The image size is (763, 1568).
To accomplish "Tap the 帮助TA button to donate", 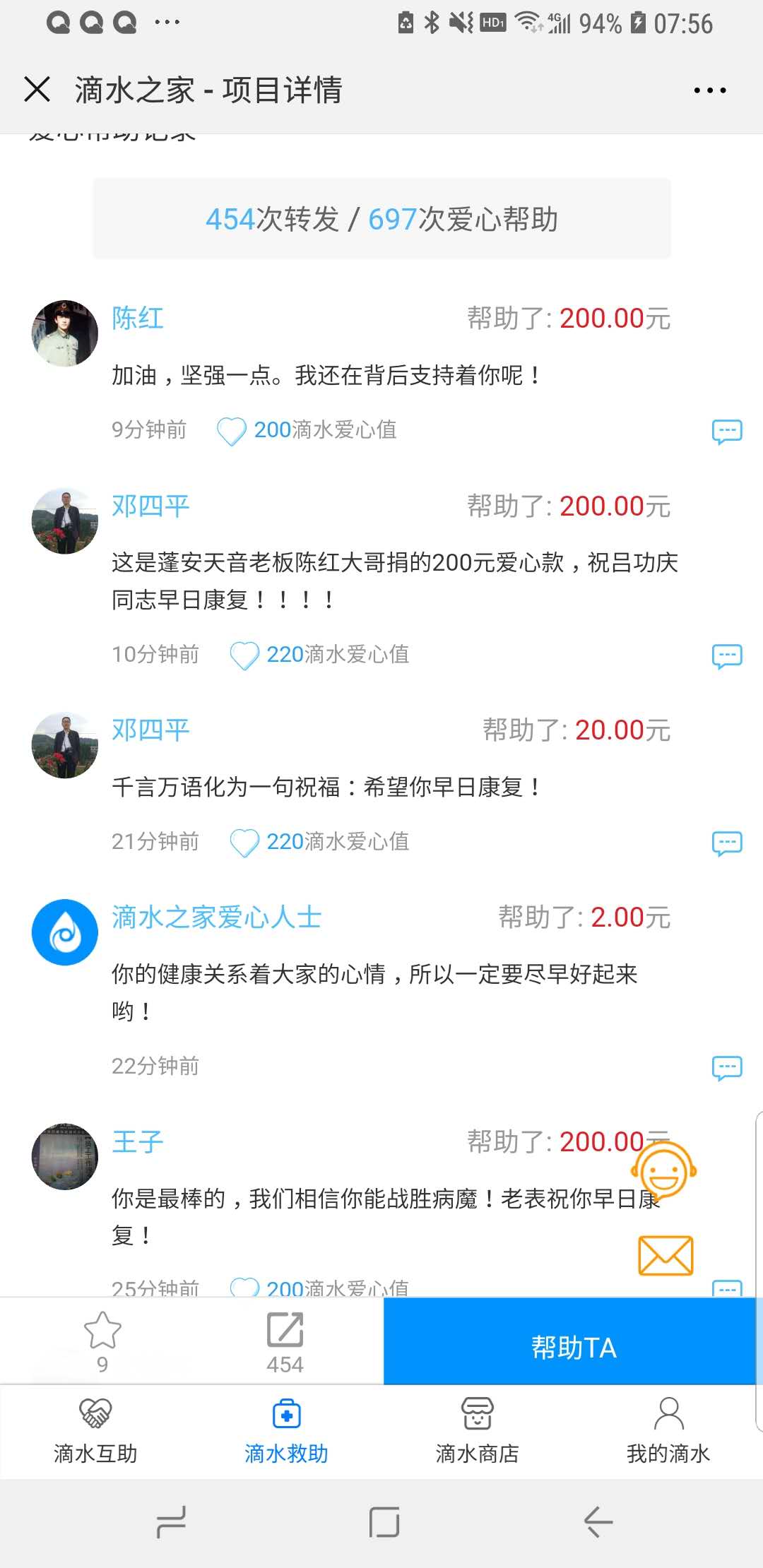I will pyautogui.click(x=573, y=1347).
